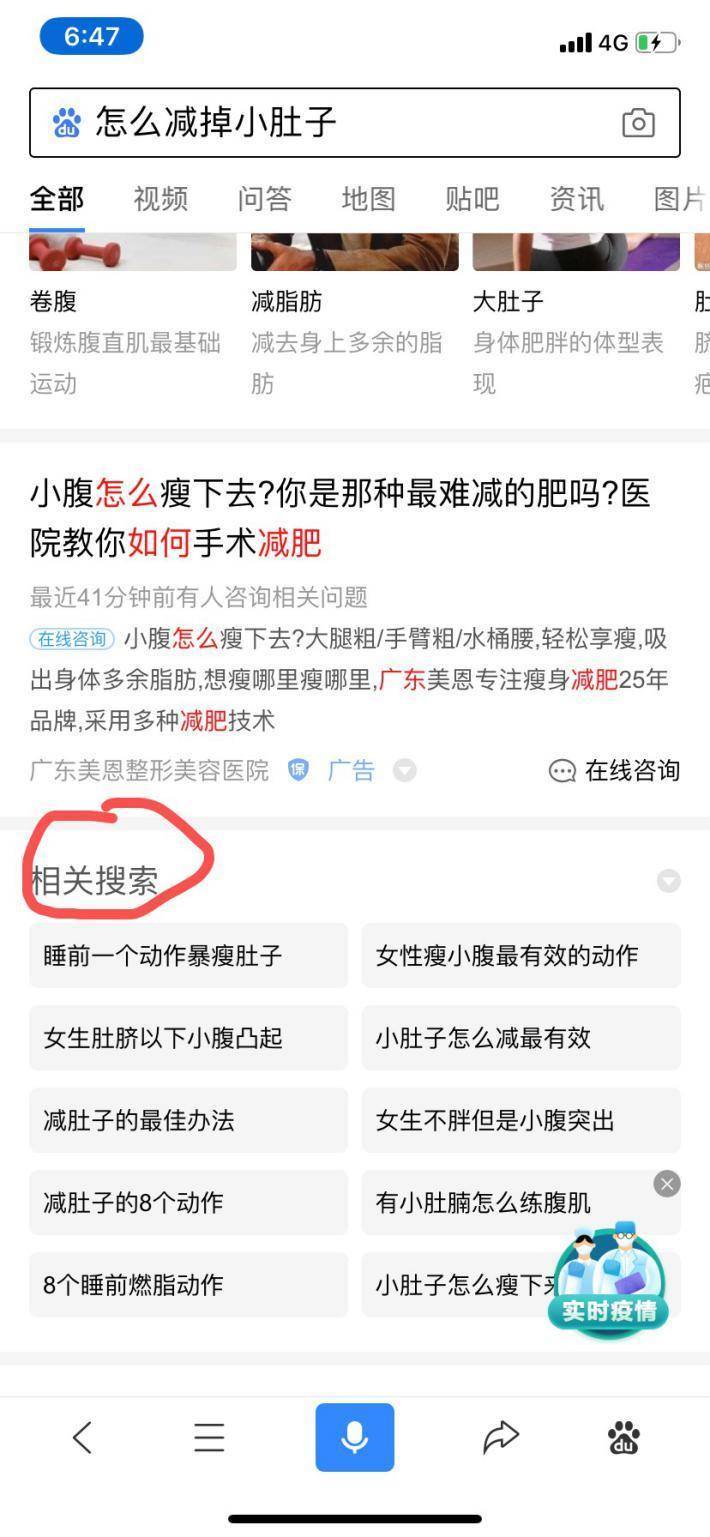Search 睡前一个动作暴瘦肚子
Screen dimensions: 710x1537
188,955
